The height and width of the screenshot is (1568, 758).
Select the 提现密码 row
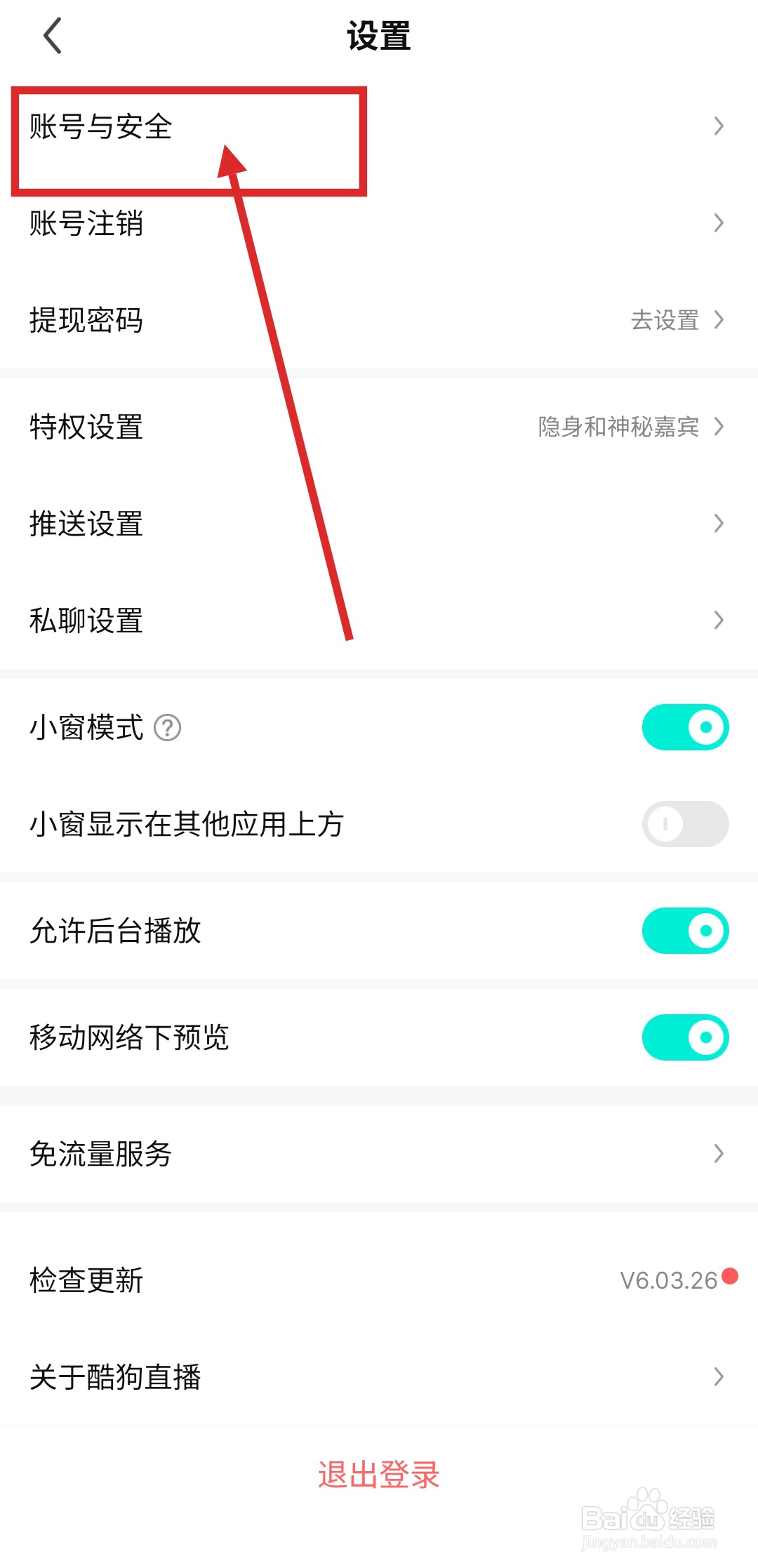87,321
